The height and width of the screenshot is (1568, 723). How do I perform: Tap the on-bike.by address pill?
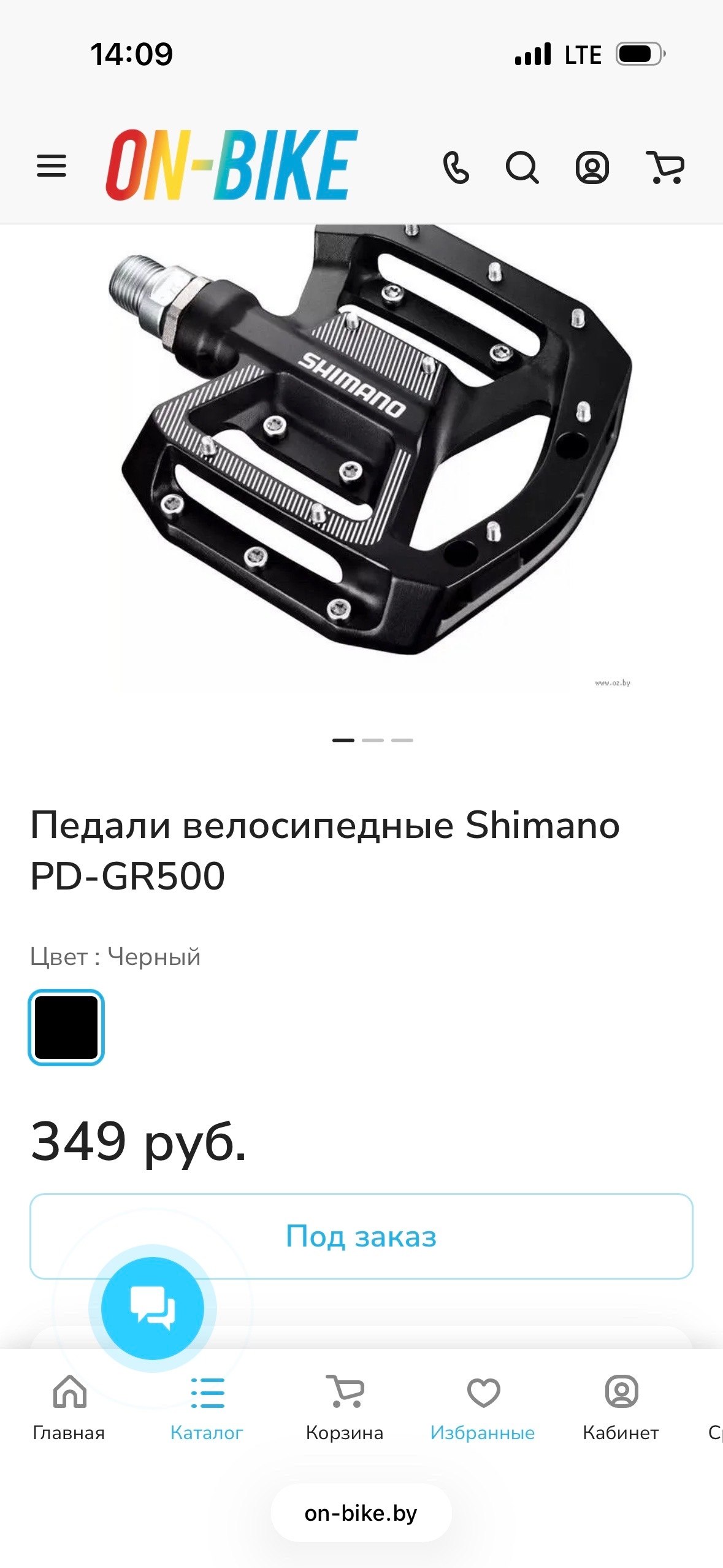point(361,1513)
